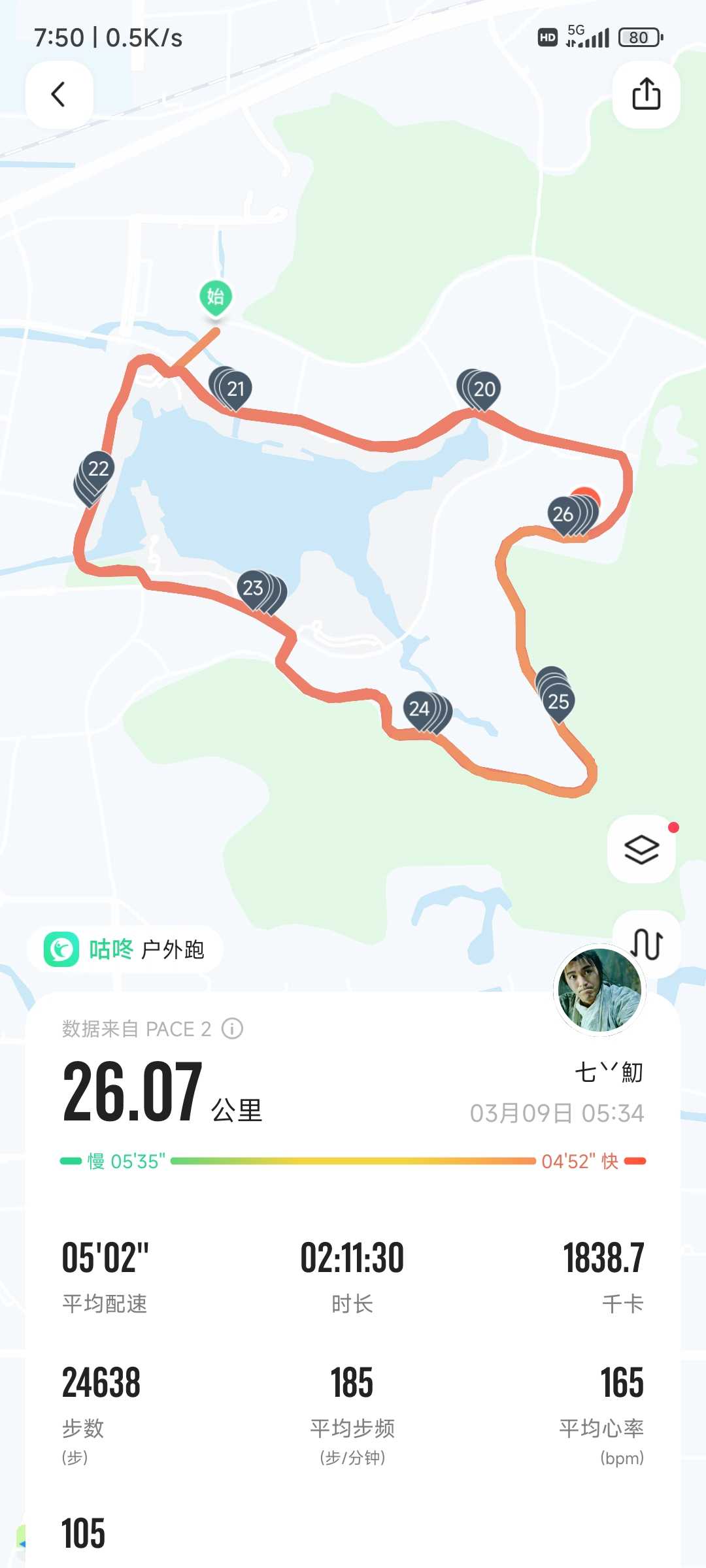Go back using the top-left arrow
Screen dimensions: 706x1568
59,94
